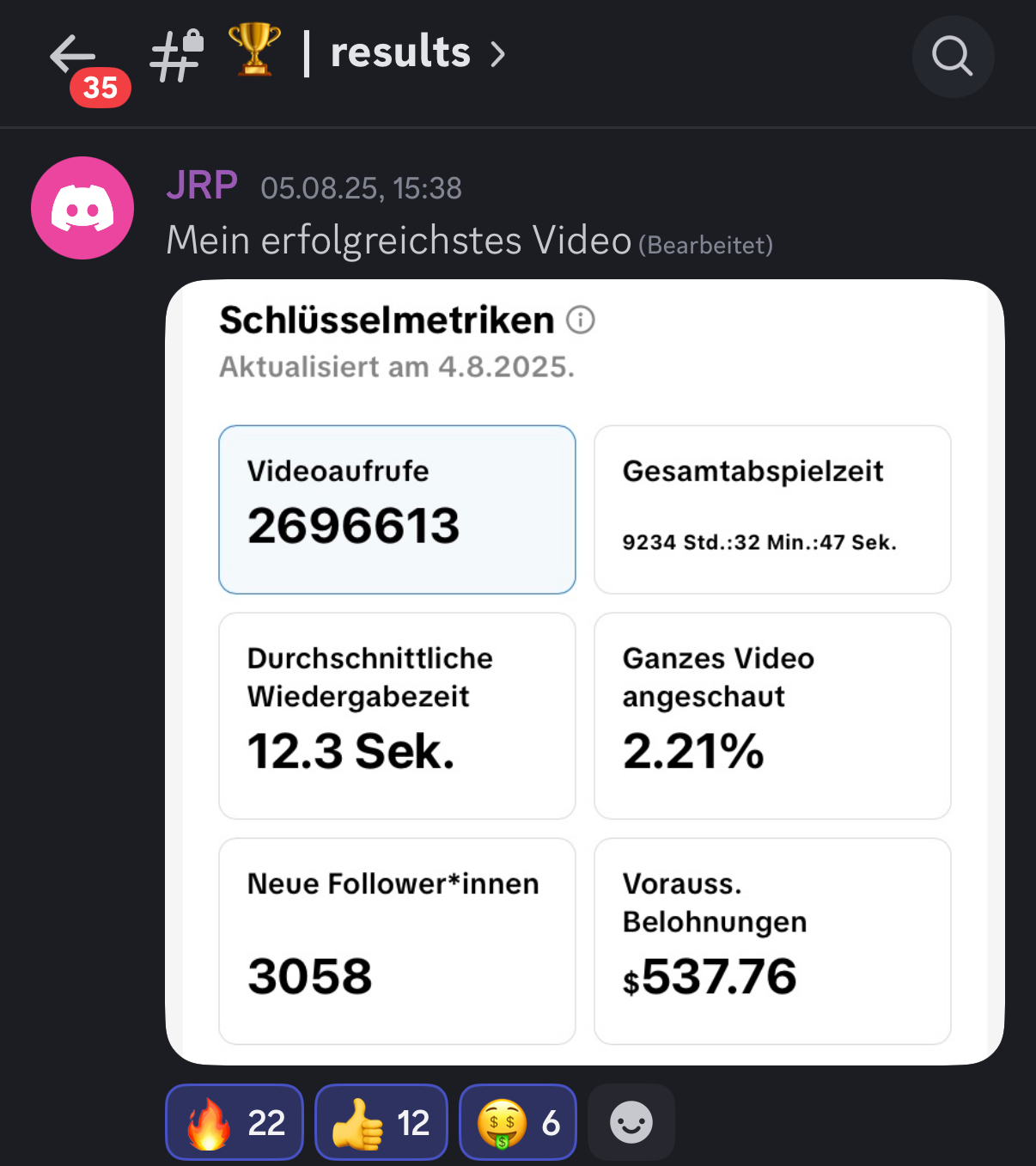View JRP's user profile by name
Viewport: 1036px width, 1166px height.
202,186
